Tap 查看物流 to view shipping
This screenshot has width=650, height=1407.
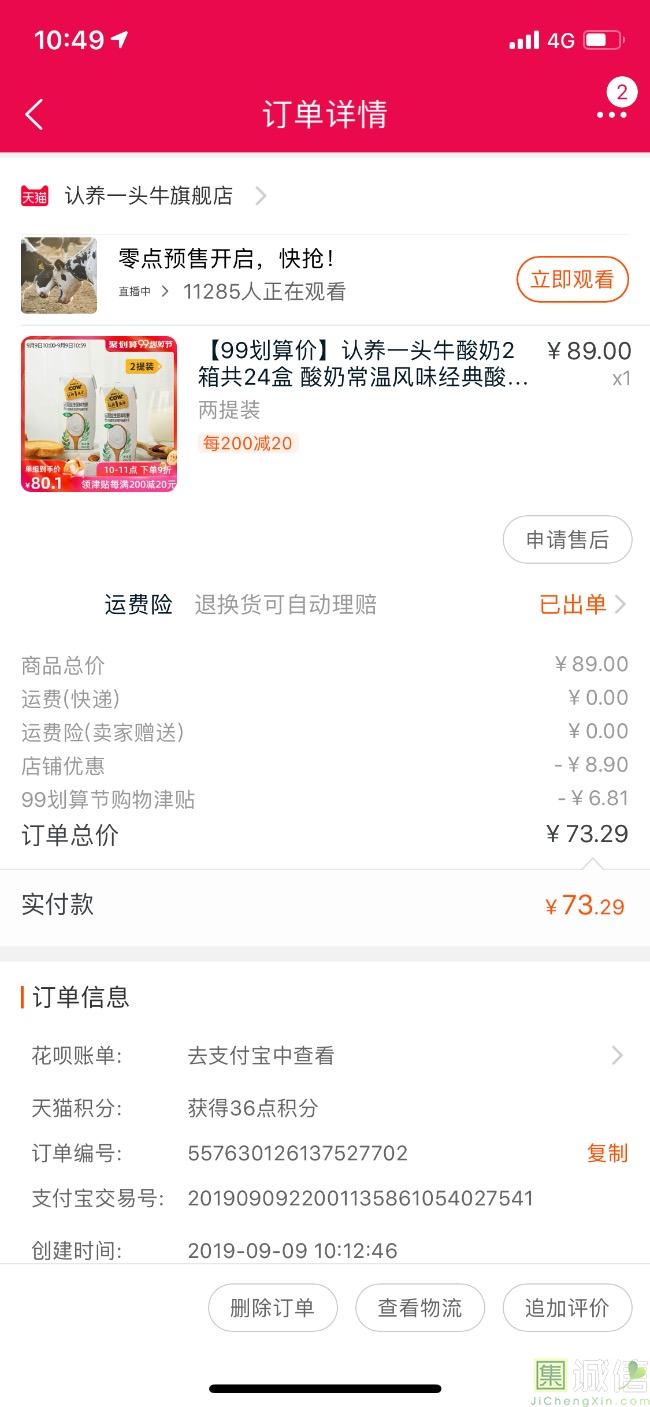(420, 1308)
